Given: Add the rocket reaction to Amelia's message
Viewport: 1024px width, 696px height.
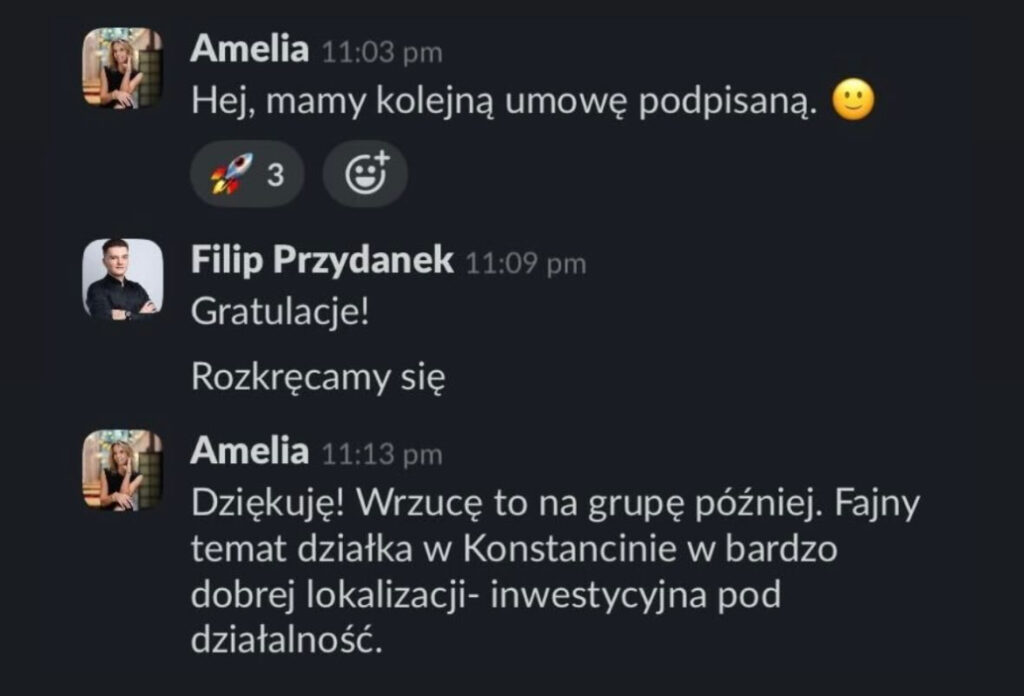Looking at the screenshot, I should [247, 176].
